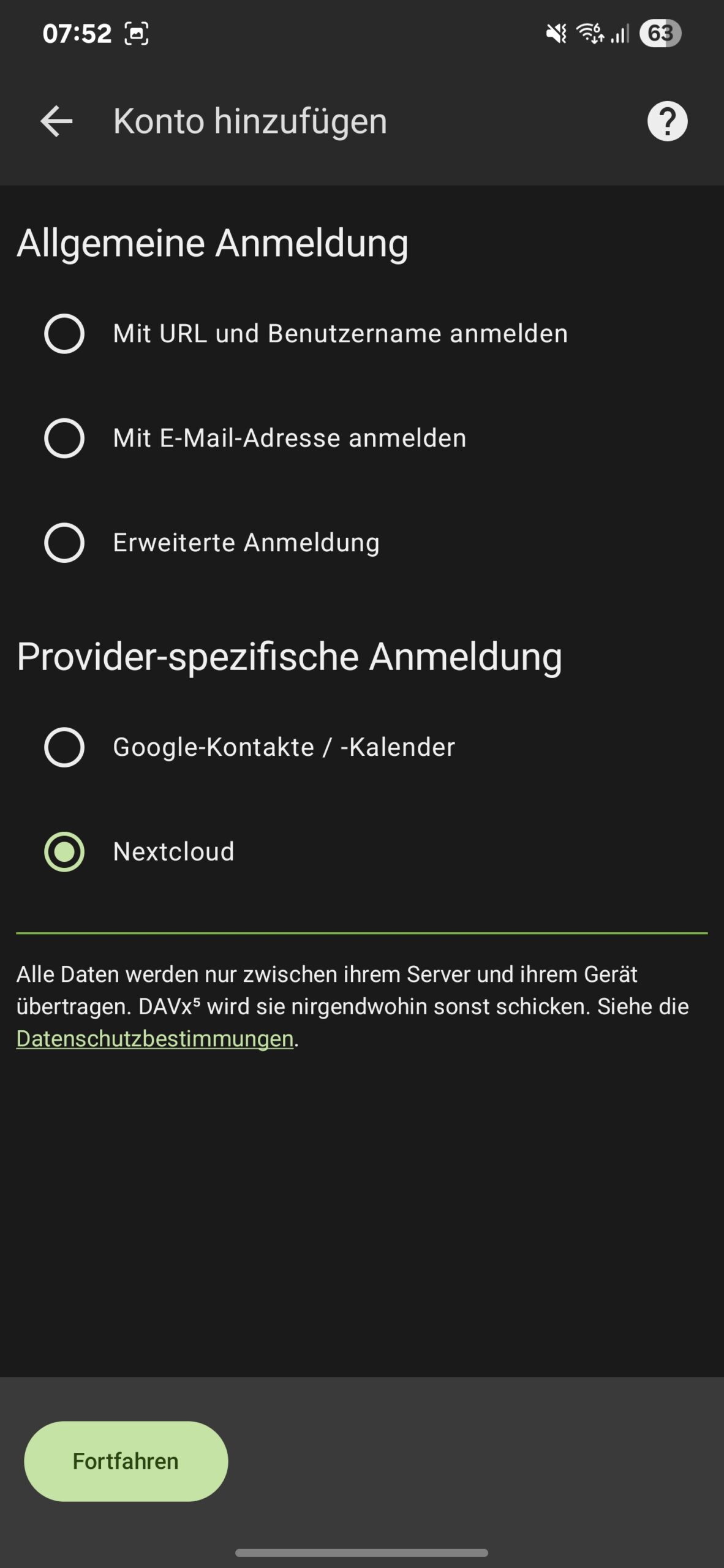Select Erweiterte Anmeldung option

[x=362, y=543]
